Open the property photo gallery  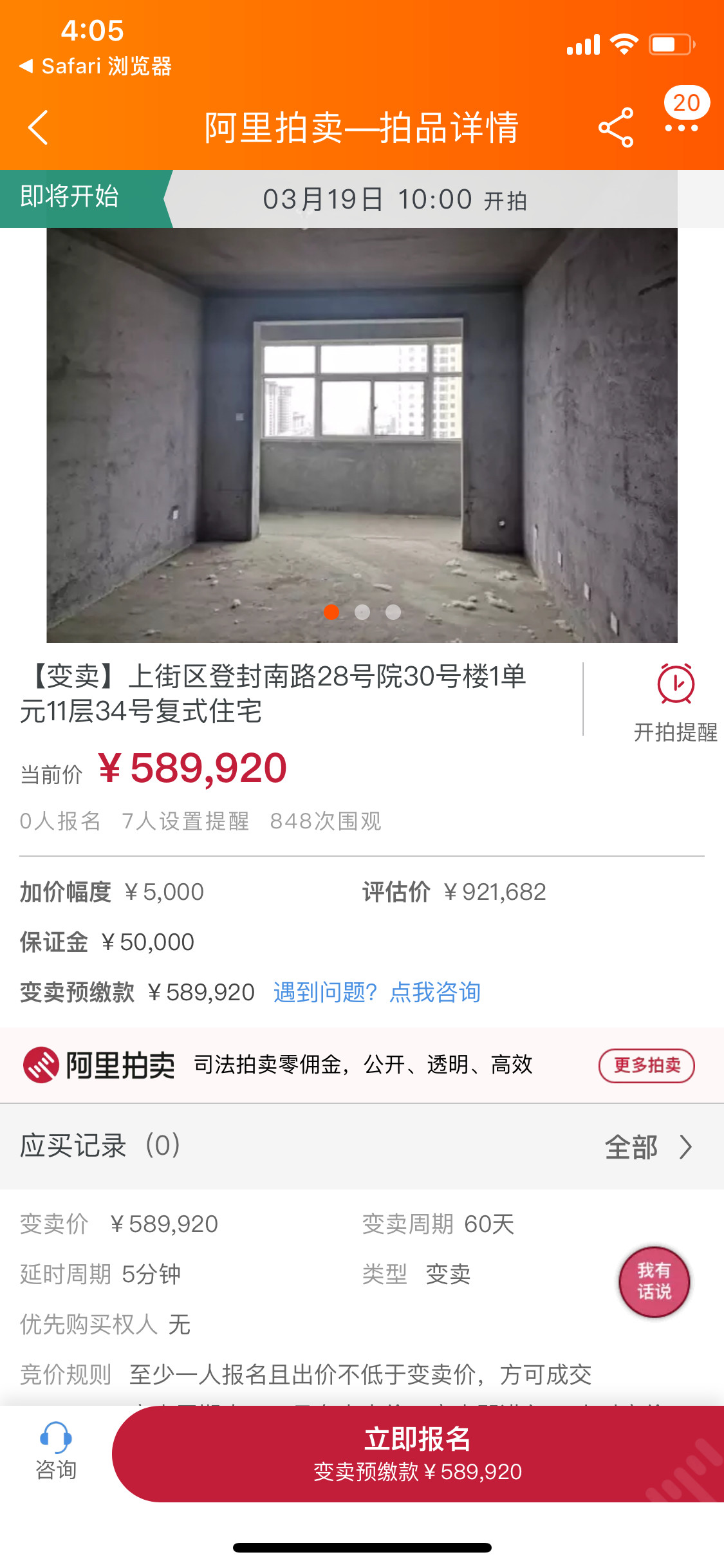(362, 435)
